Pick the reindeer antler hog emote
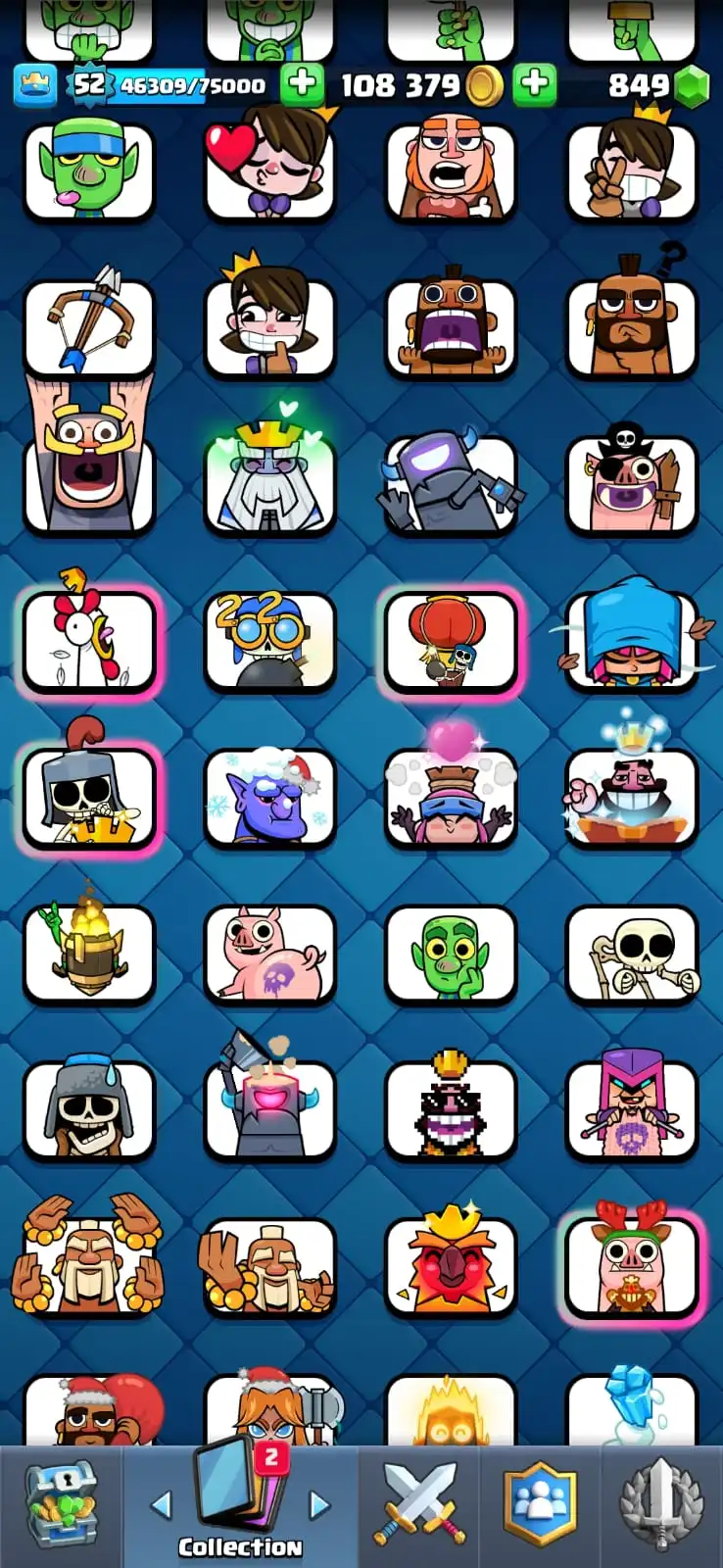 coord(632,1267)
